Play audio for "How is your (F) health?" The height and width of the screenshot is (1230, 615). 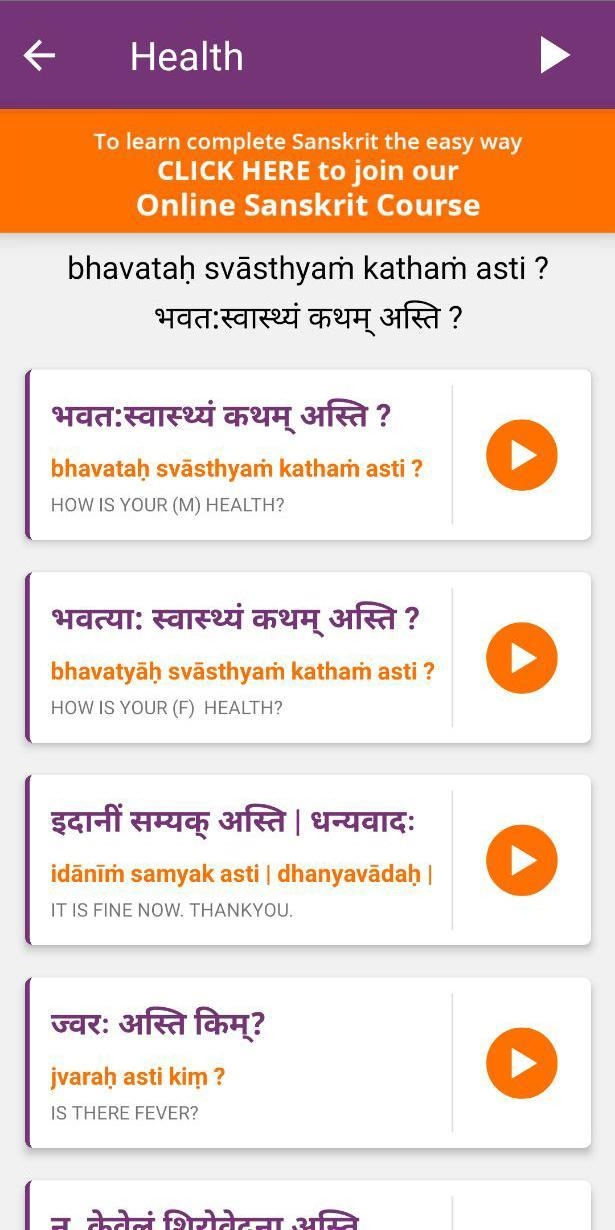click(x=521, y=658)
